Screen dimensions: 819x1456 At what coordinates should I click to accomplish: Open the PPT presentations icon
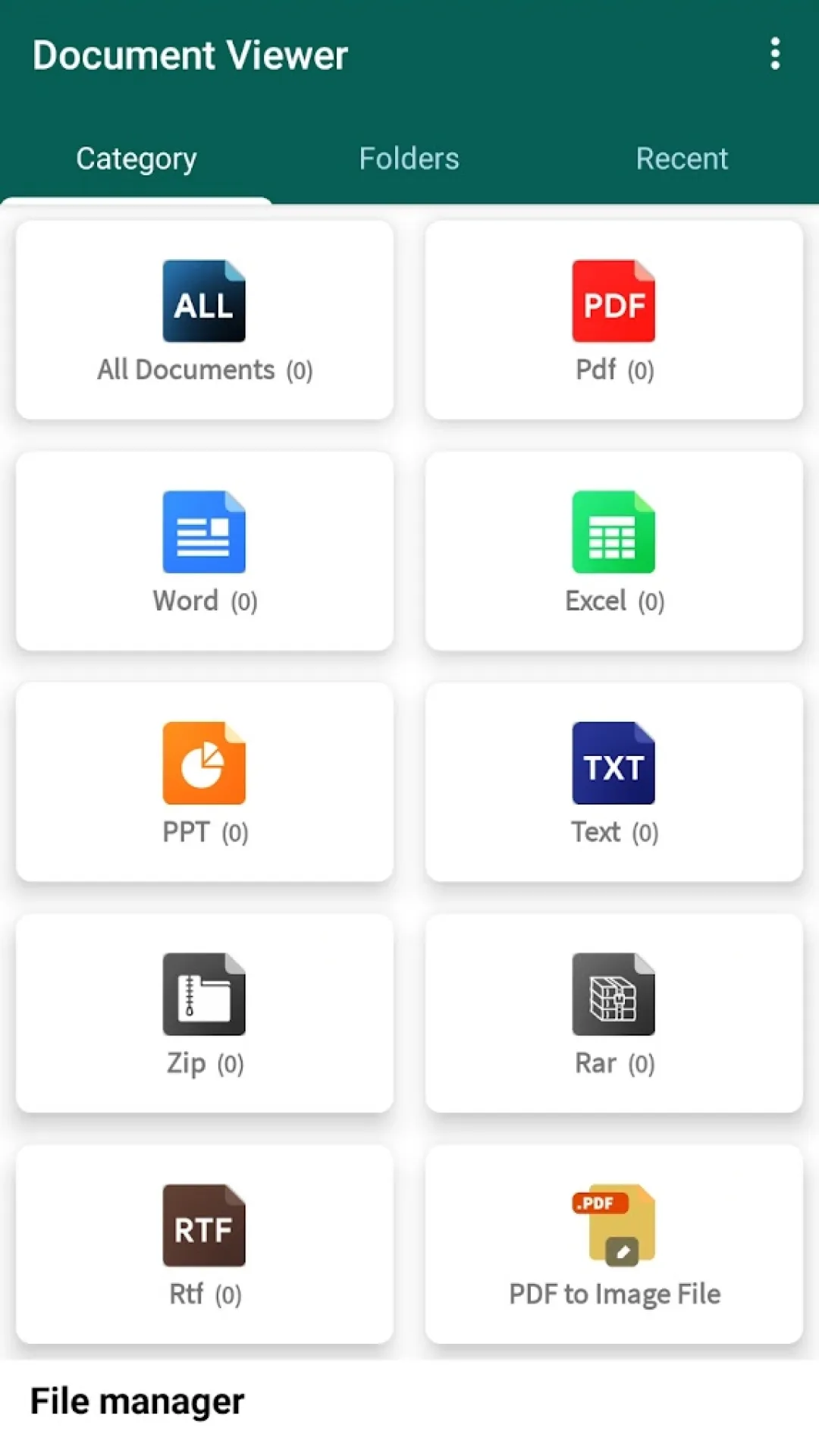pyautogui.click(x=203, y=763)
